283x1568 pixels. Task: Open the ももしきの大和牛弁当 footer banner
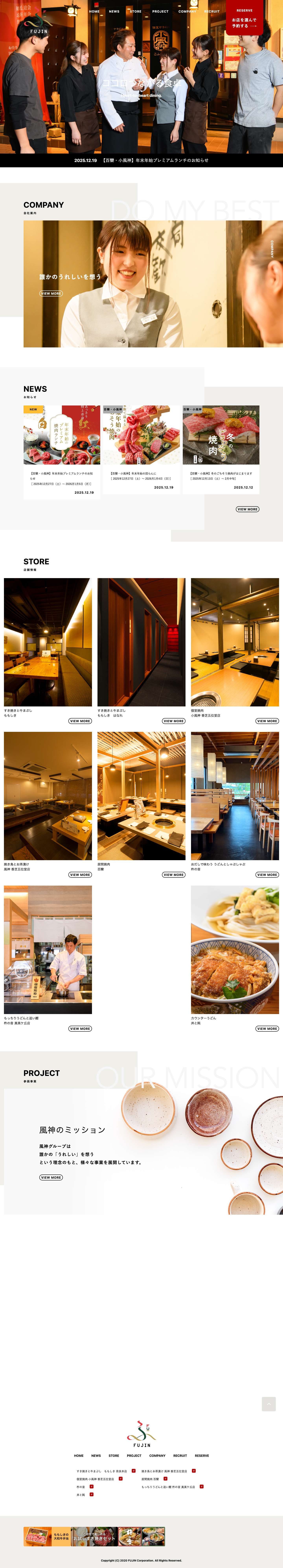pos(47,1536)
